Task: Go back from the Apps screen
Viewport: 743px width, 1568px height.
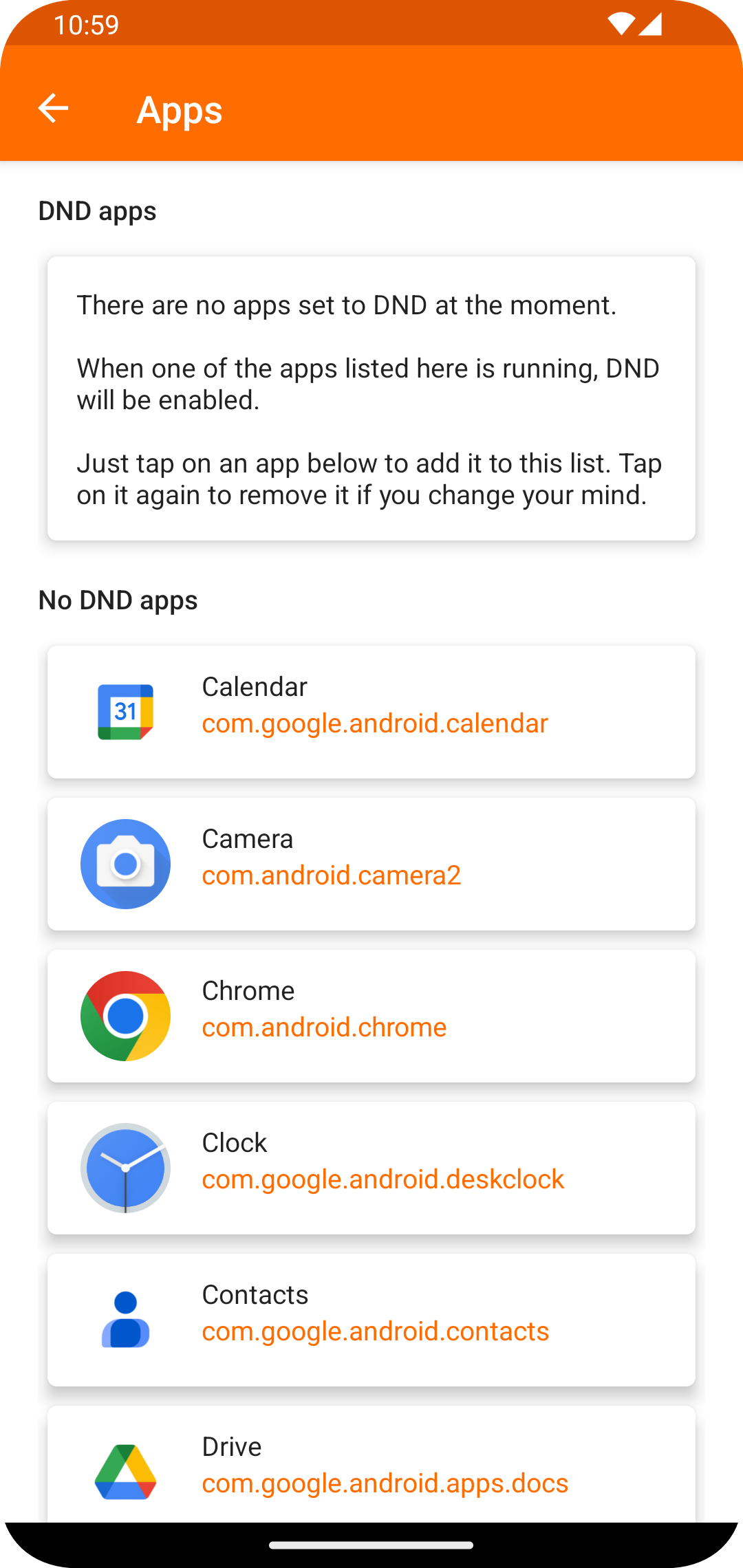Action: (x=53, y=109)
